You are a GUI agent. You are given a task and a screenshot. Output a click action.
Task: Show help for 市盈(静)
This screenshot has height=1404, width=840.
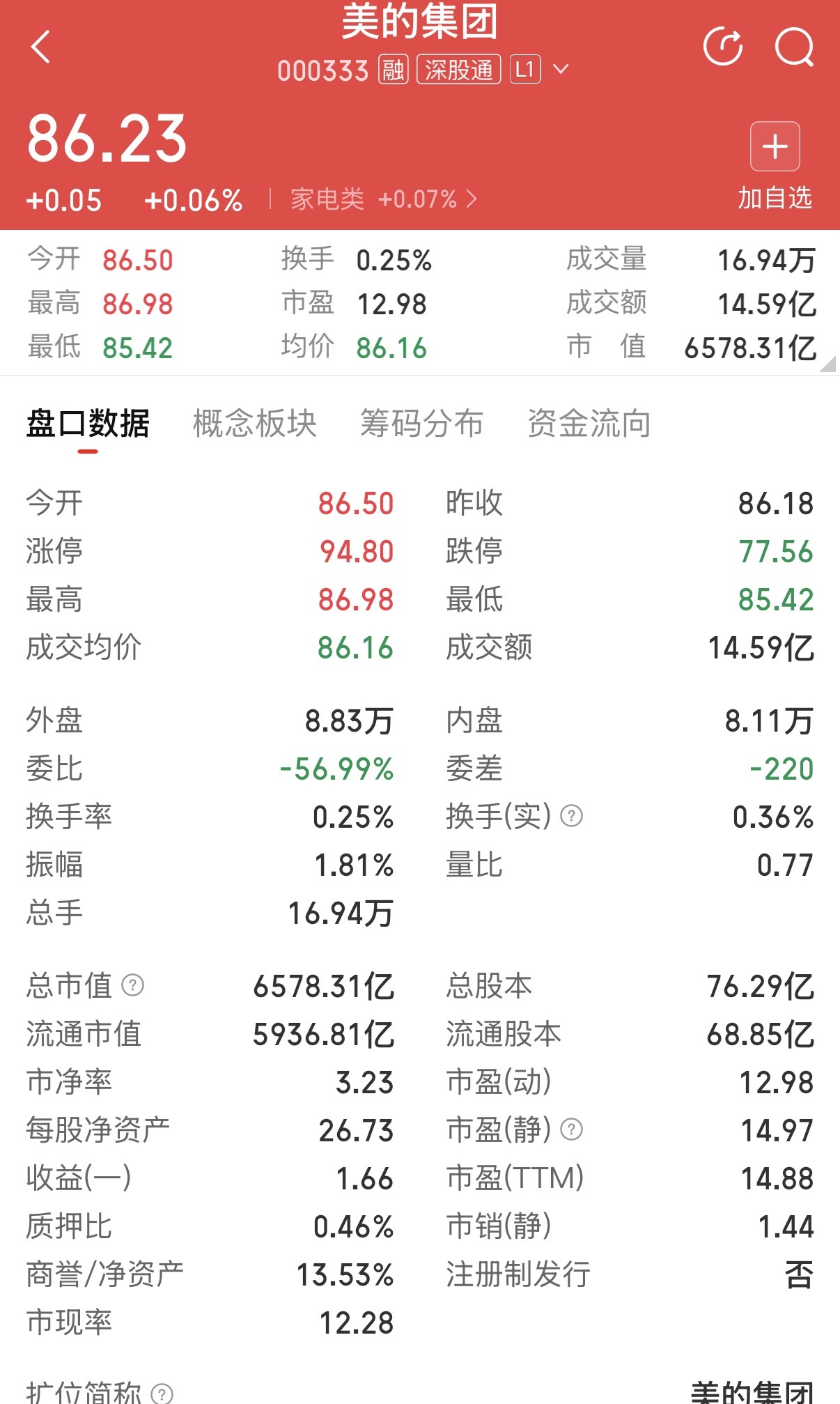click(571, 1129)
